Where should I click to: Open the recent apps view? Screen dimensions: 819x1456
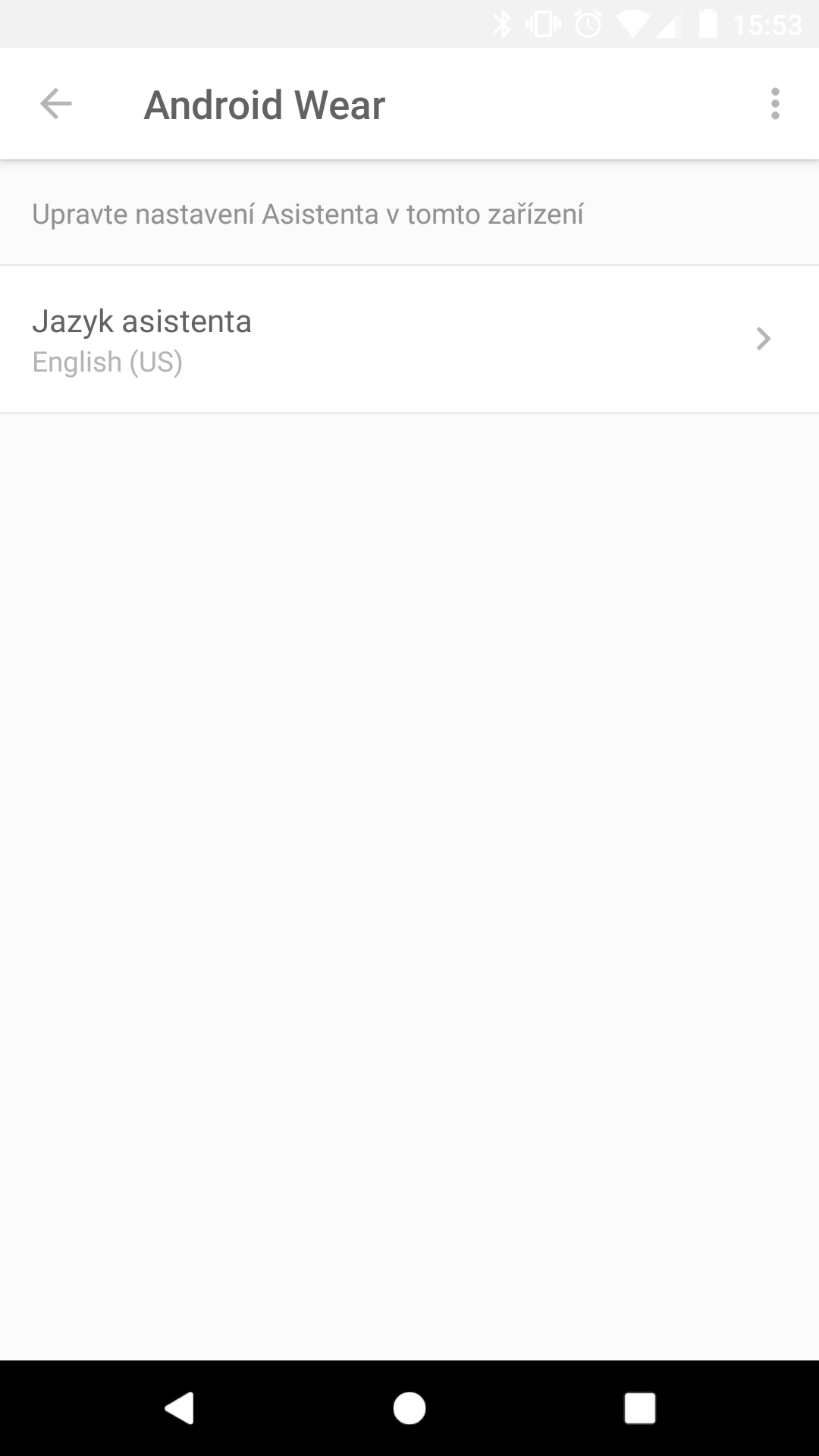coord(639,1408)
